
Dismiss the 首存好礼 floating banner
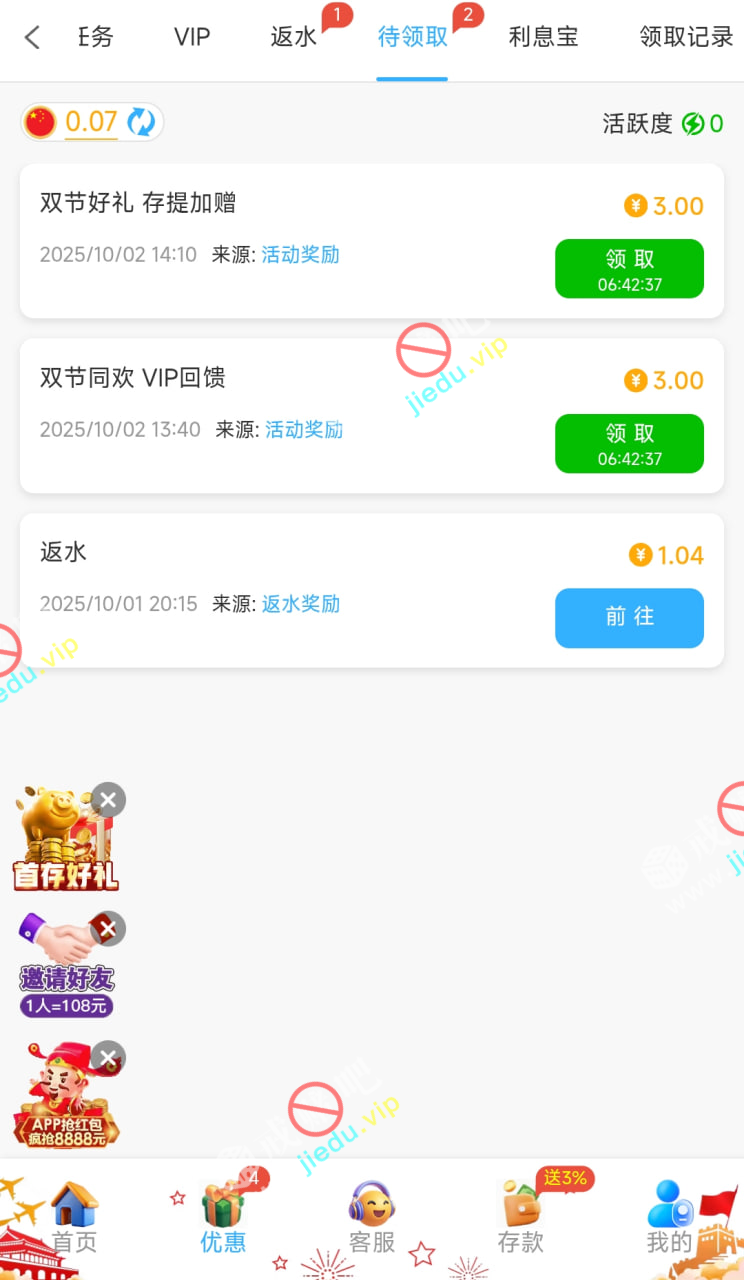[x=108, y=800]
